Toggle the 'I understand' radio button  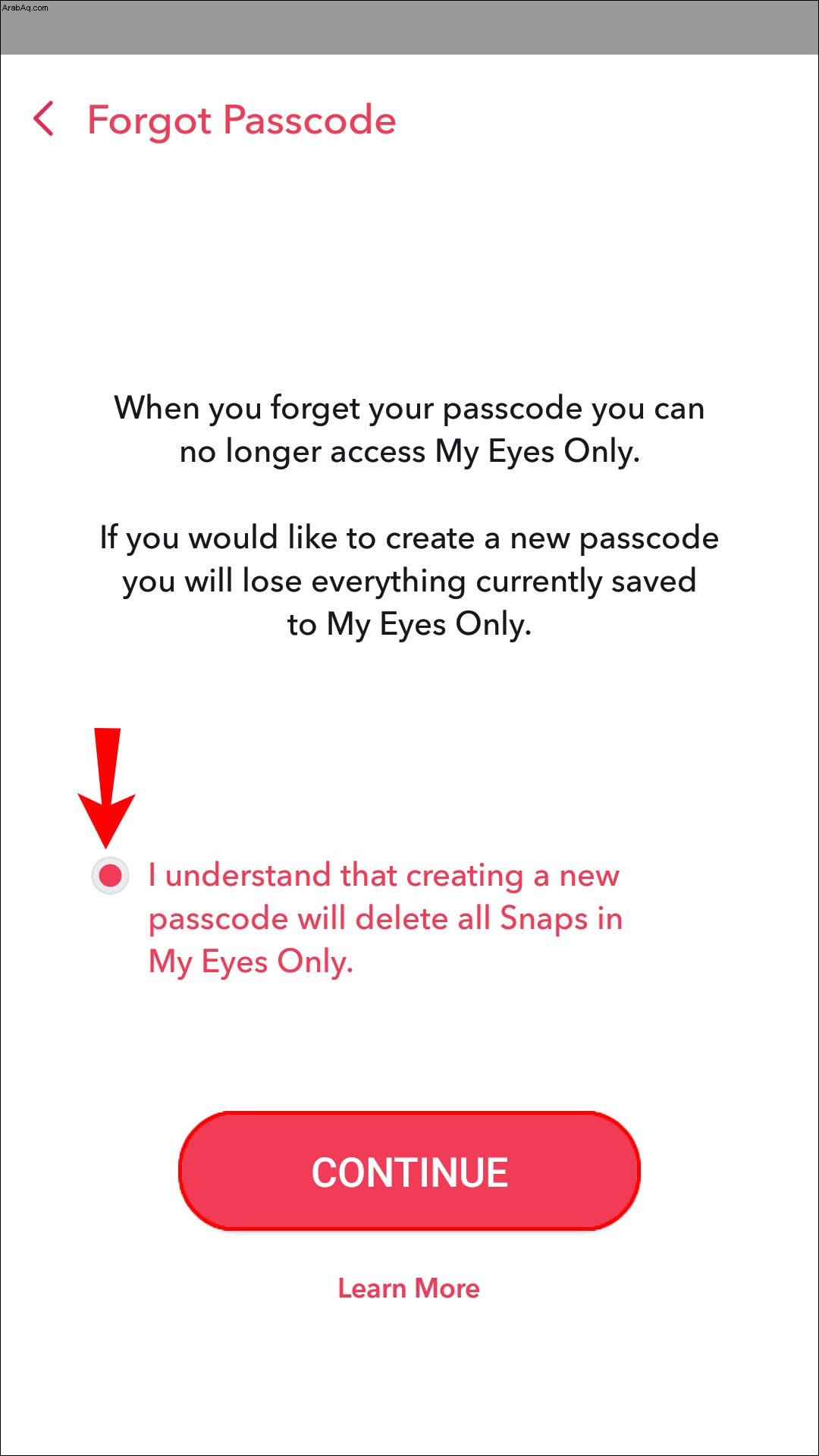111,876
